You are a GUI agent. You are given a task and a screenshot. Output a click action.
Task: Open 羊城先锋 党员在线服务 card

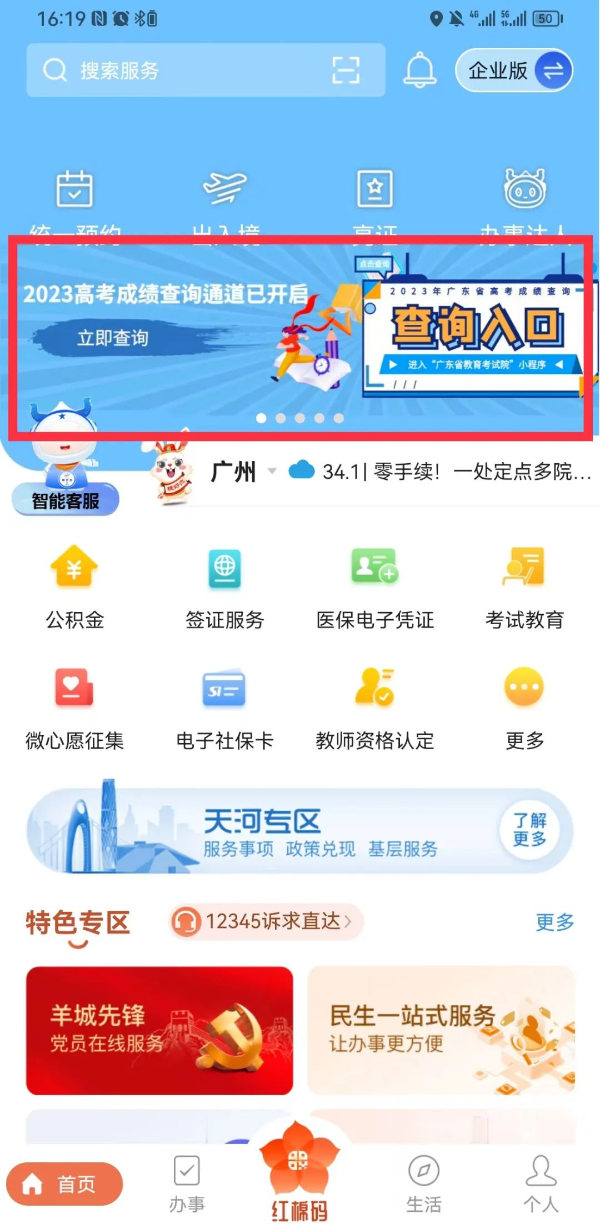click(x=160, y=1030)
